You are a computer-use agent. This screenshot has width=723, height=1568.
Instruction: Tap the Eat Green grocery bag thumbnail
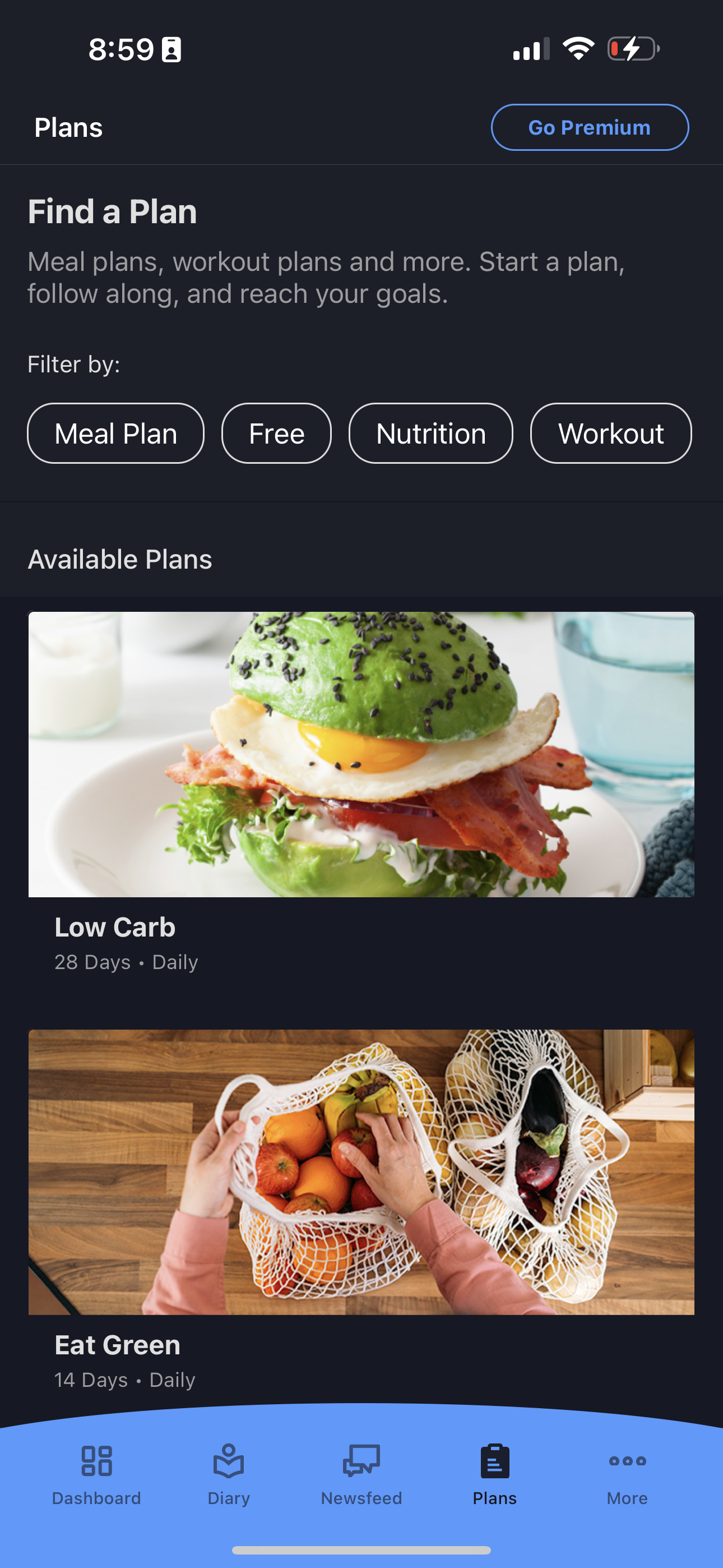point(360,1172)
